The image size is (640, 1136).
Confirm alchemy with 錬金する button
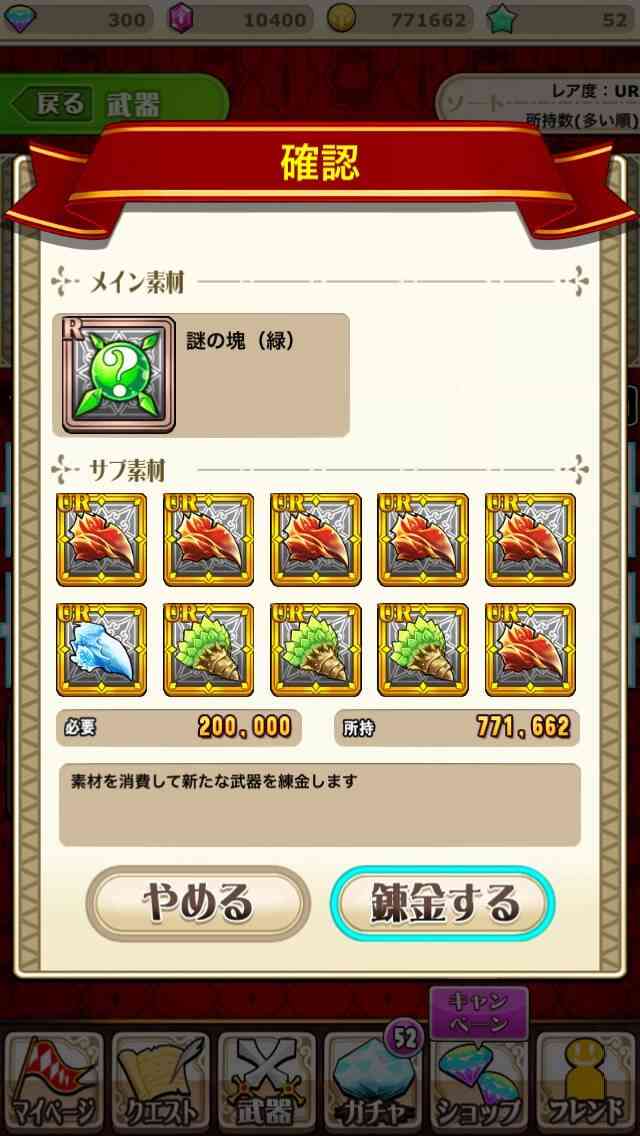pyautogui.click(x=443, y=903)
